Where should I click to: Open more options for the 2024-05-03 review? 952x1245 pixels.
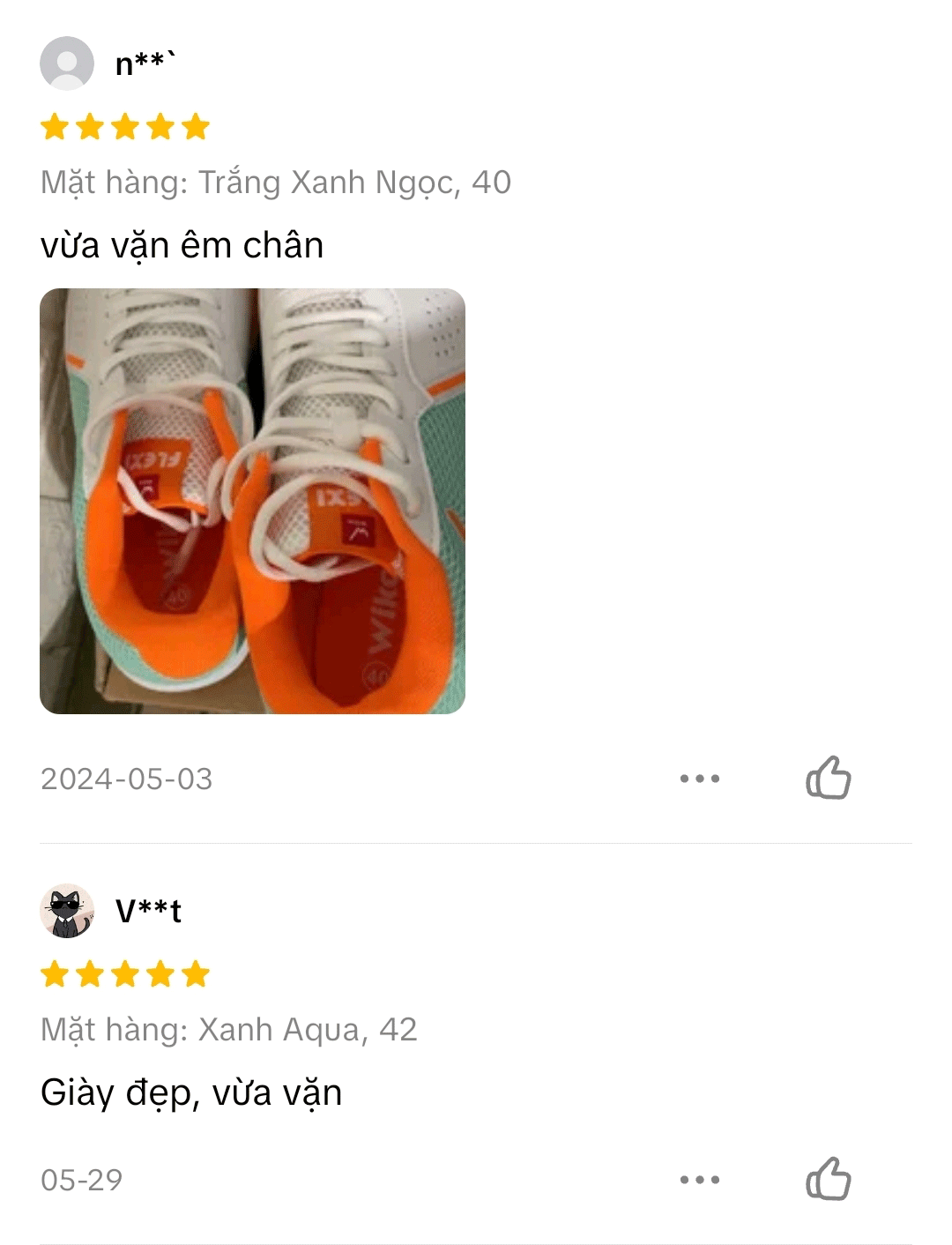700,779
